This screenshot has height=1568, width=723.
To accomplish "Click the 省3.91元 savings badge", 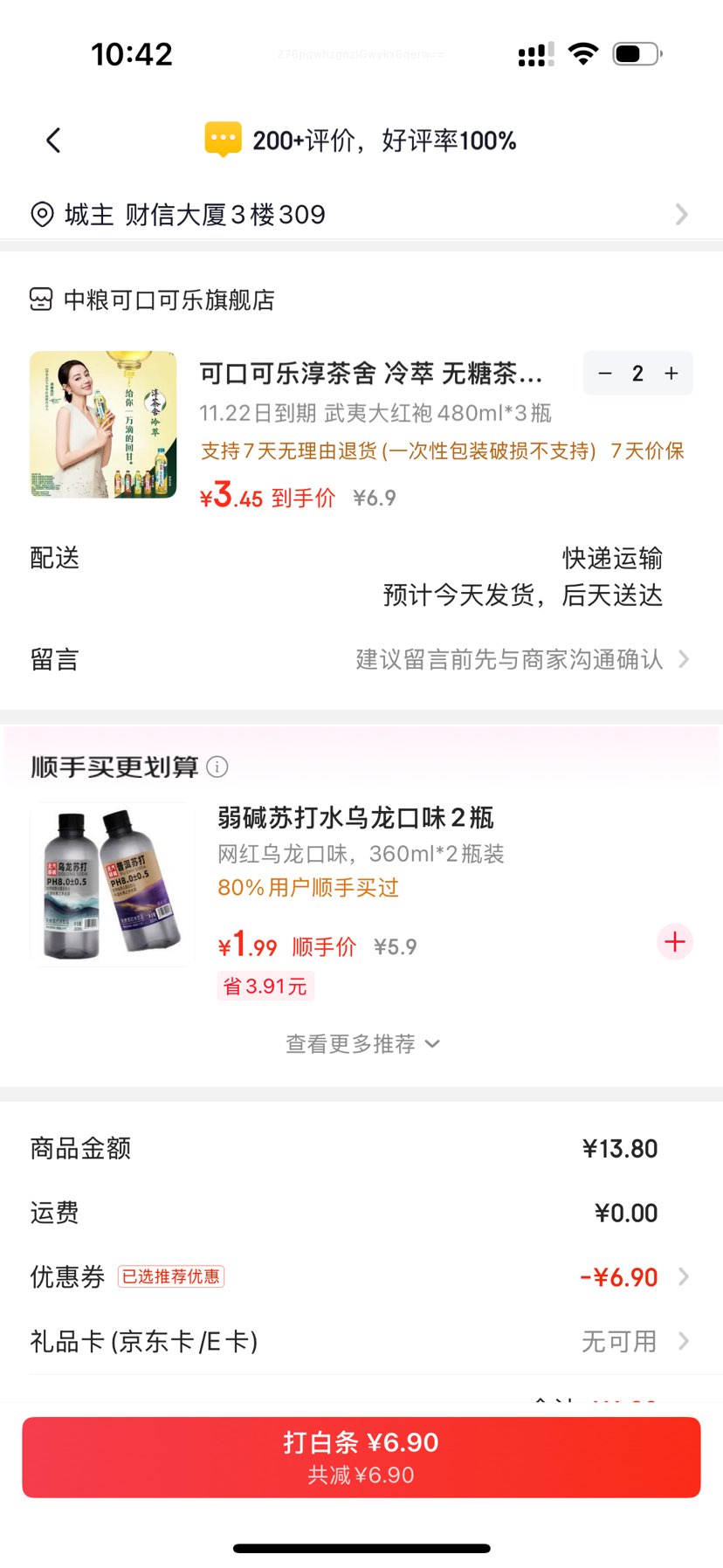I will tap(265, 985).
